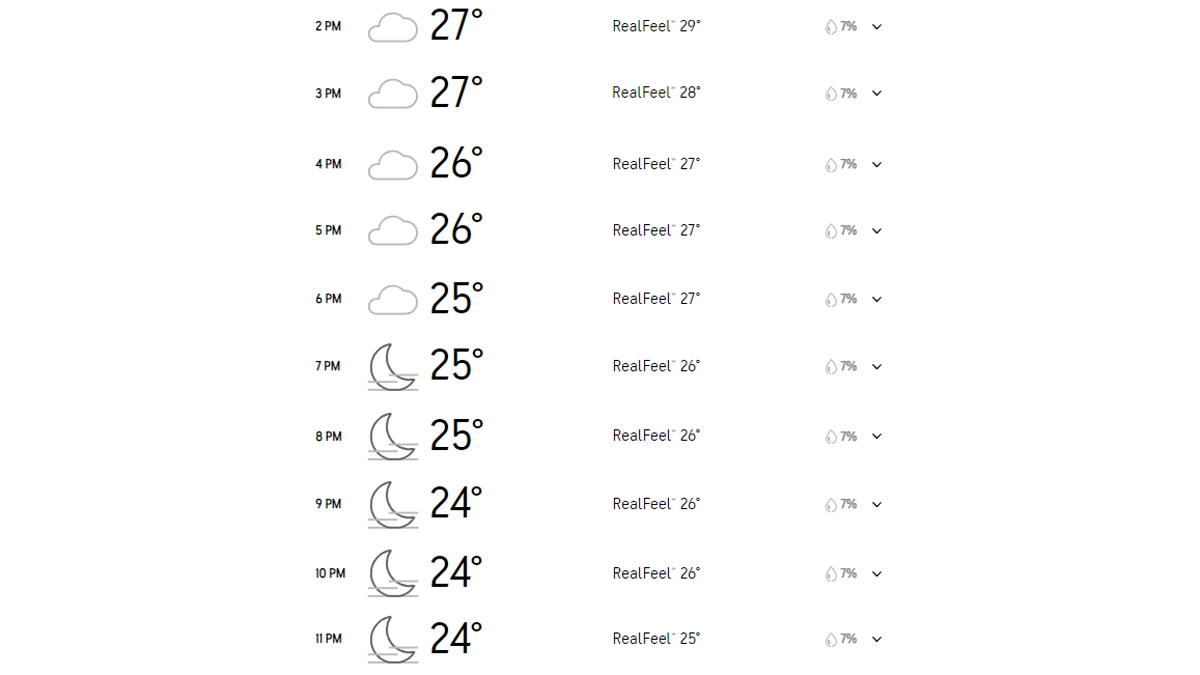Expand the 11 PM hourly forecast

[877, 639]
